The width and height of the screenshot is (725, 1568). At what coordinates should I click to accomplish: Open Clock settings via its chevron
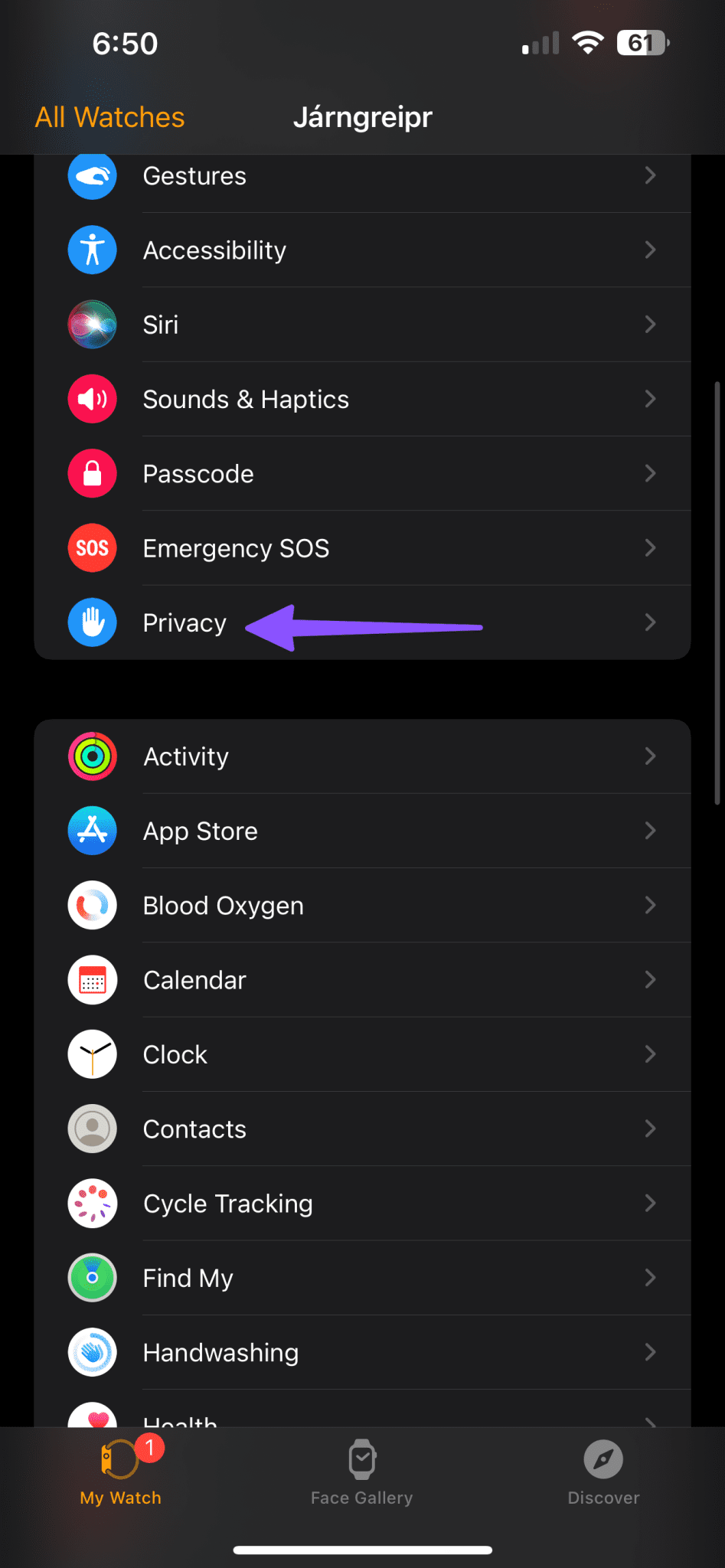pos(650,1053)
